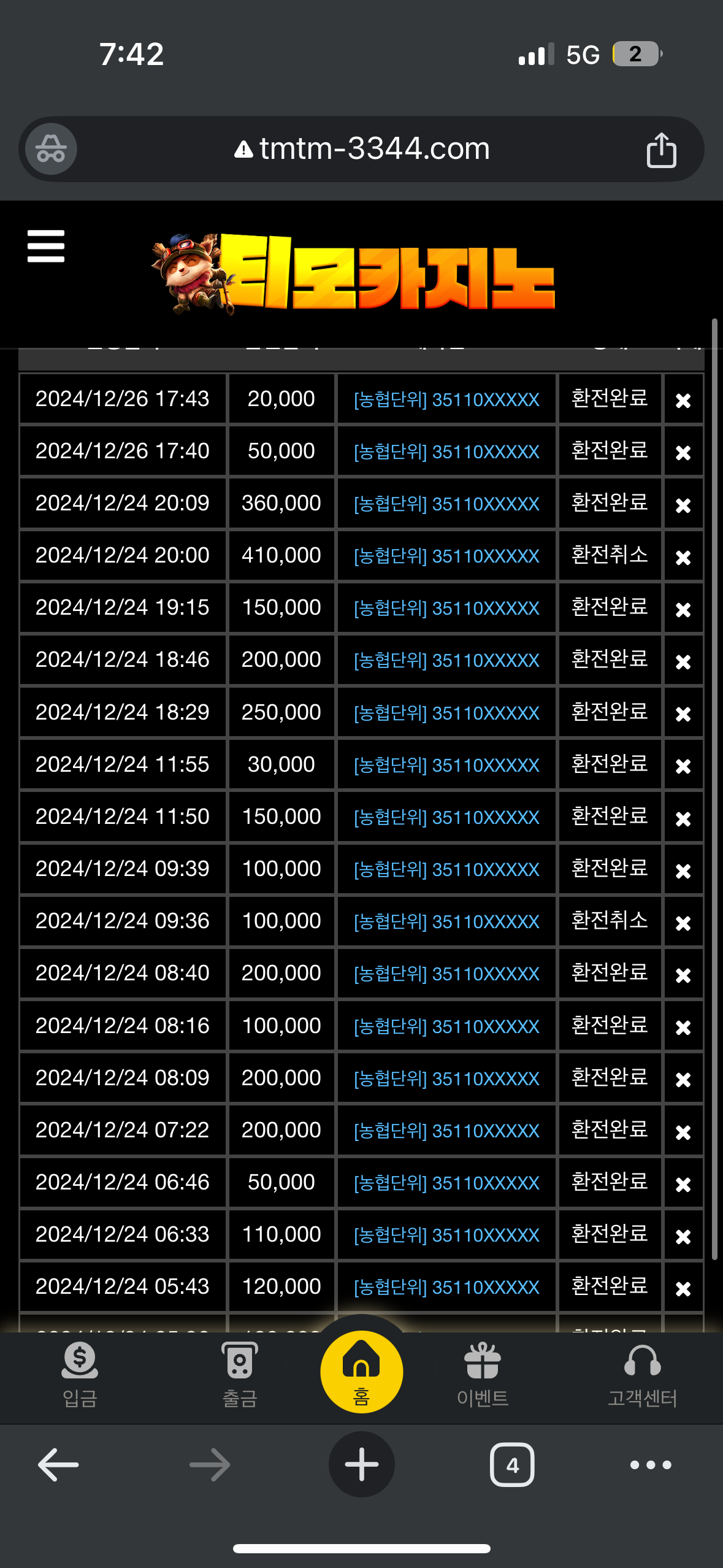Go back to the previous page

[x=58, y=1465]
